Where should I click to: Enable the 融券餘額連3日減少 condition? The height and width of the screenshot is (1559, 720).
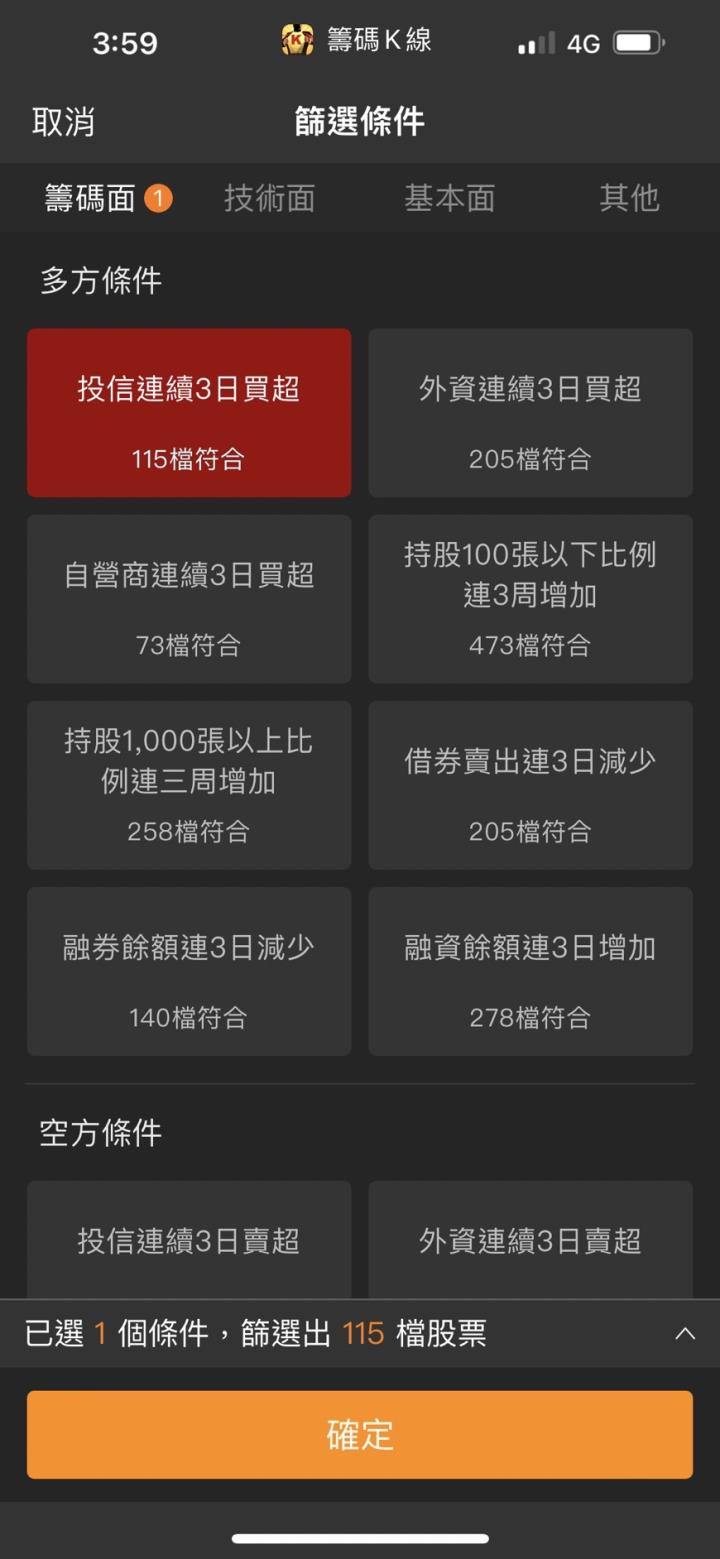pos(189,971)
